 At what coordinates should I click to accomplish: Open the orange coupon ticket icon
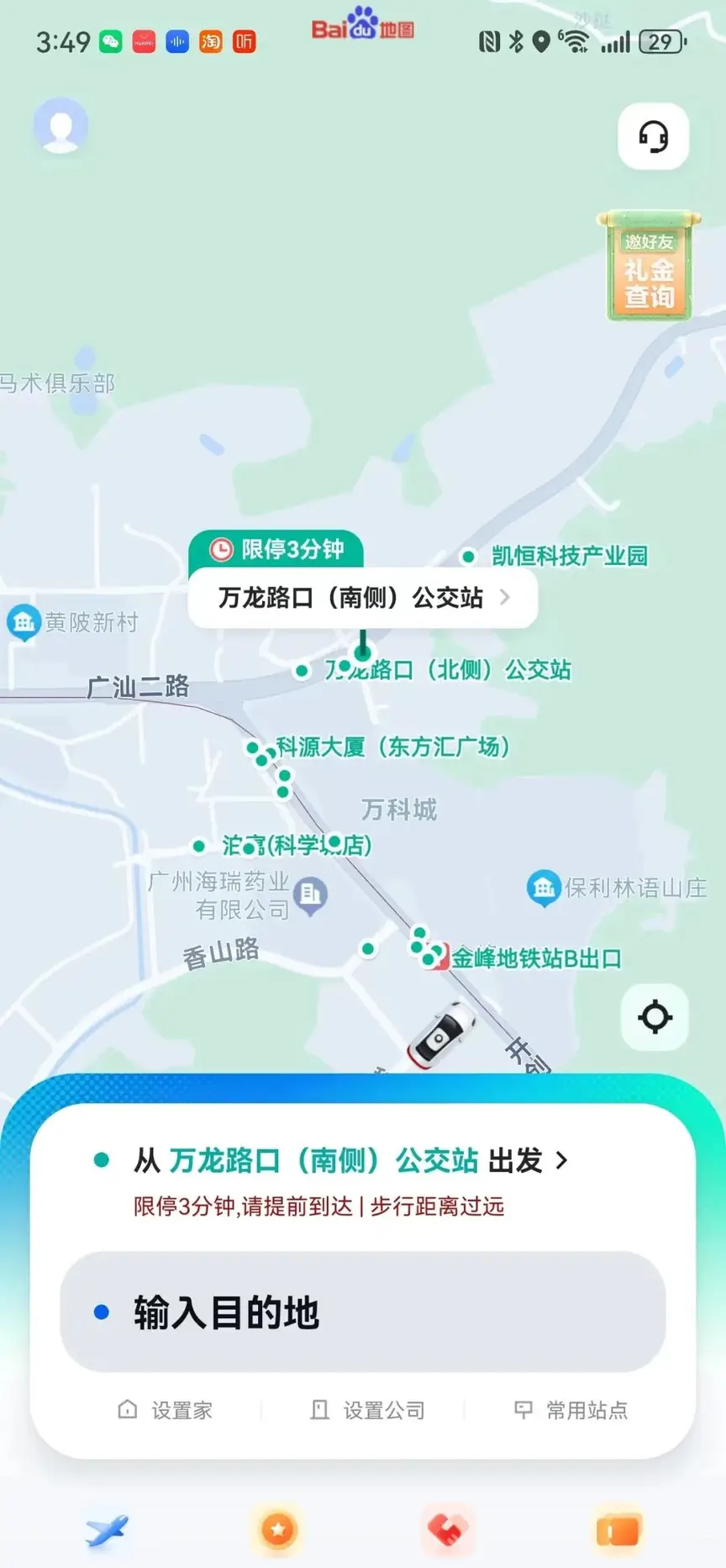(x=618, y=1531)
